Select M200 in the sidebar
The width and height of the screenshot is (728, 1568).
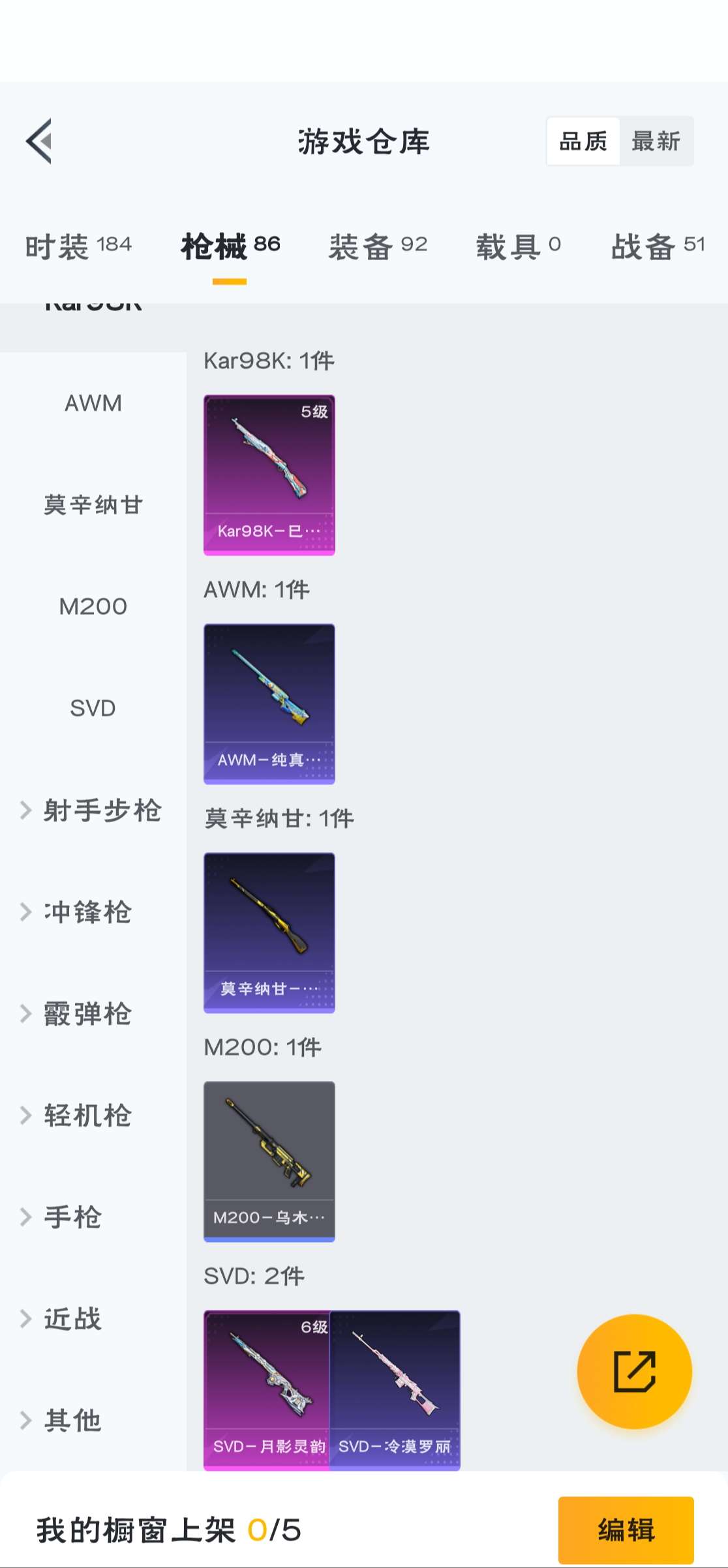[x=93, y=606]
